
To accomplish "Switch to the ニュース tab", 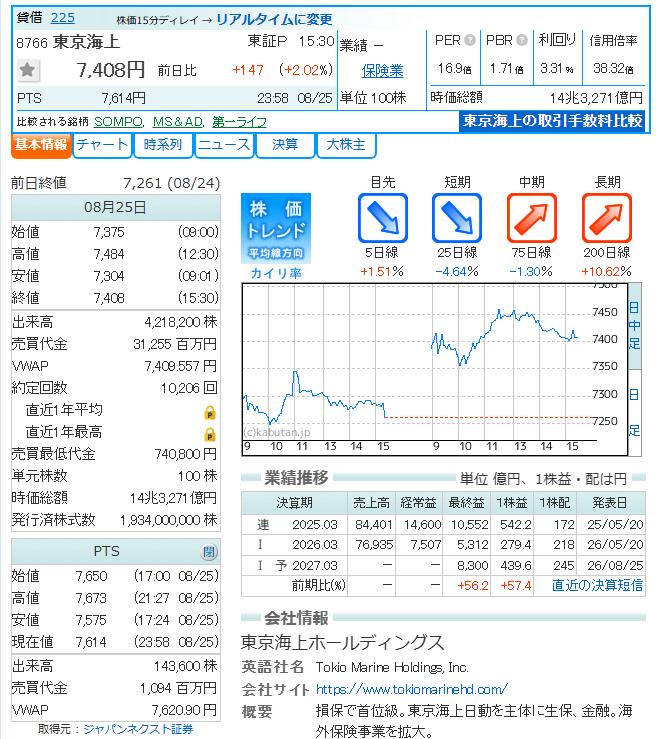I will (x=224, y=144).
